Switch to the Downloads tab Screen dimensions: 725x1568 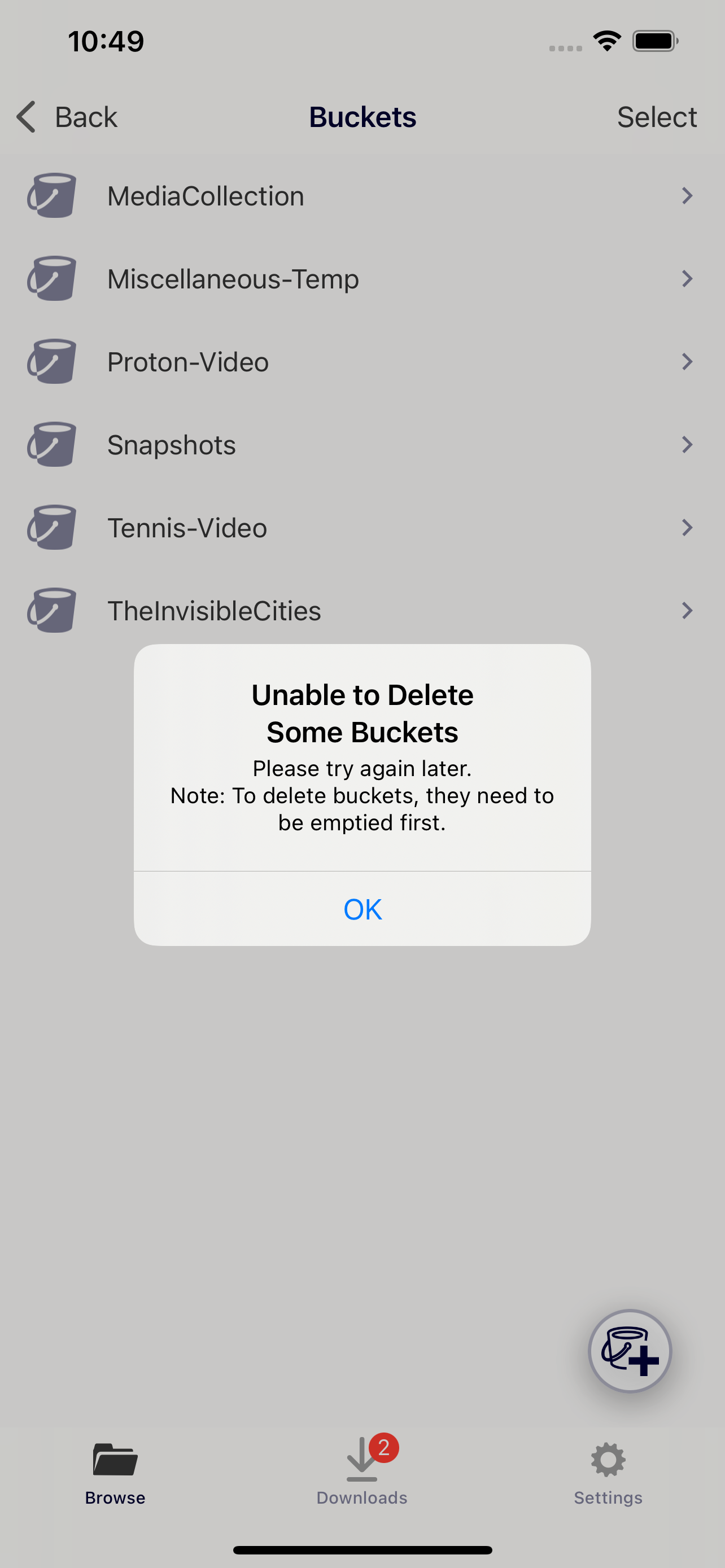click(x=362, y=1474)
